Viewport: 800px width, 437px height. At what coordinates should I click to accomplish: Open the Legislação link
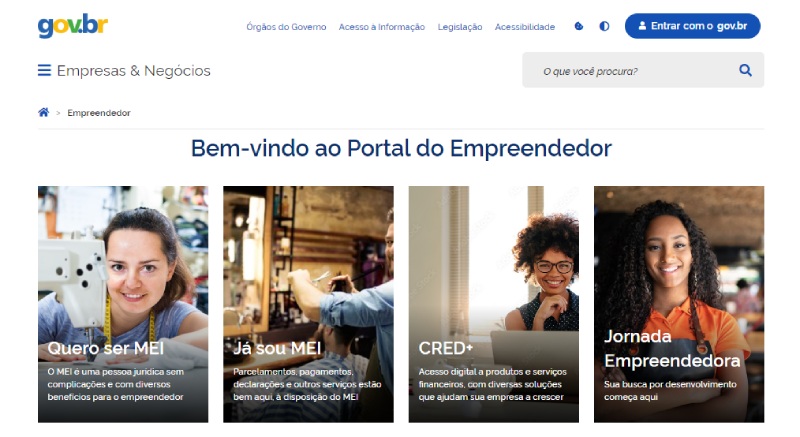click(x=460, y=27)
